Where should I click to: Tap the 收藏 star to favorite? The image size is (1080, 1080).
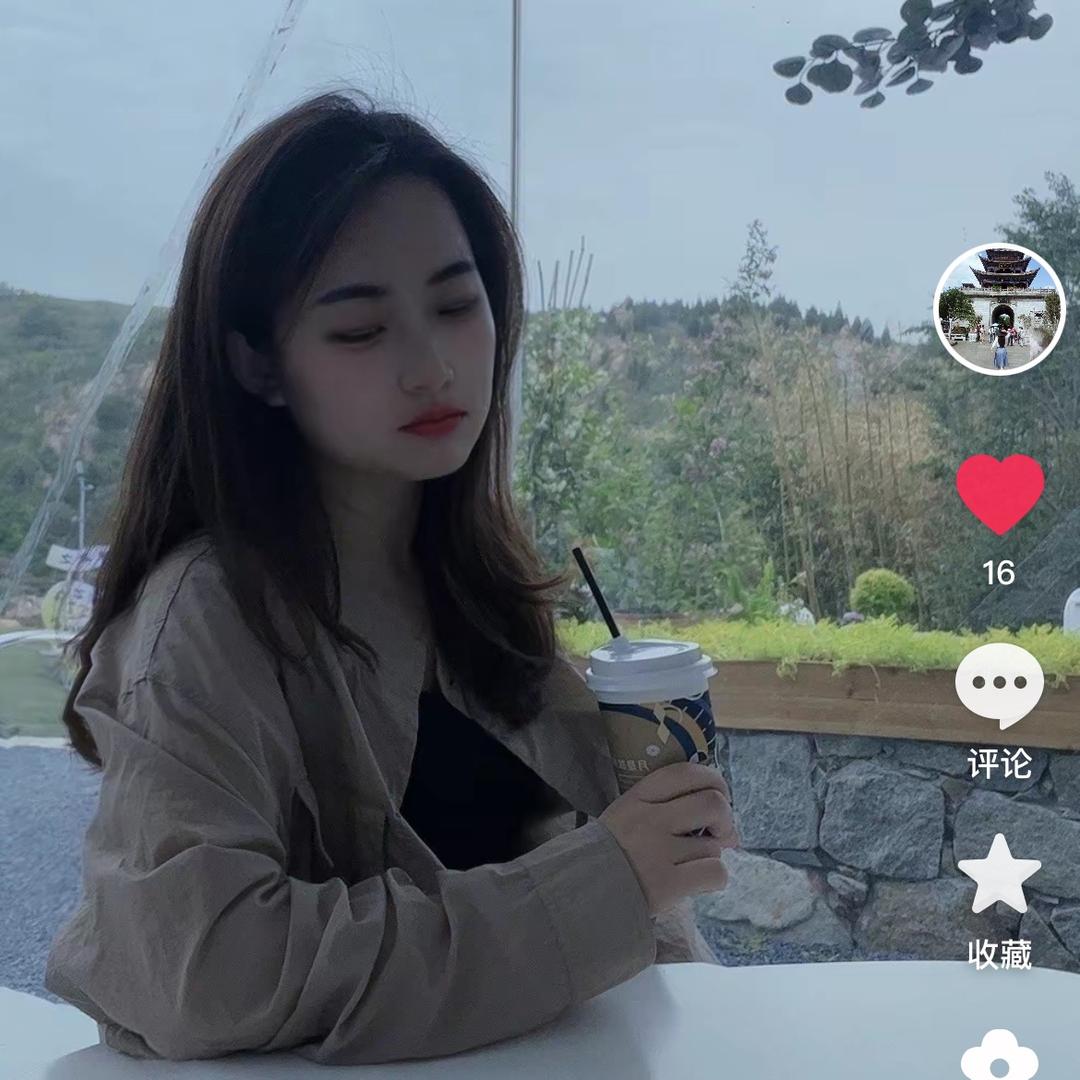pos(999,874)
